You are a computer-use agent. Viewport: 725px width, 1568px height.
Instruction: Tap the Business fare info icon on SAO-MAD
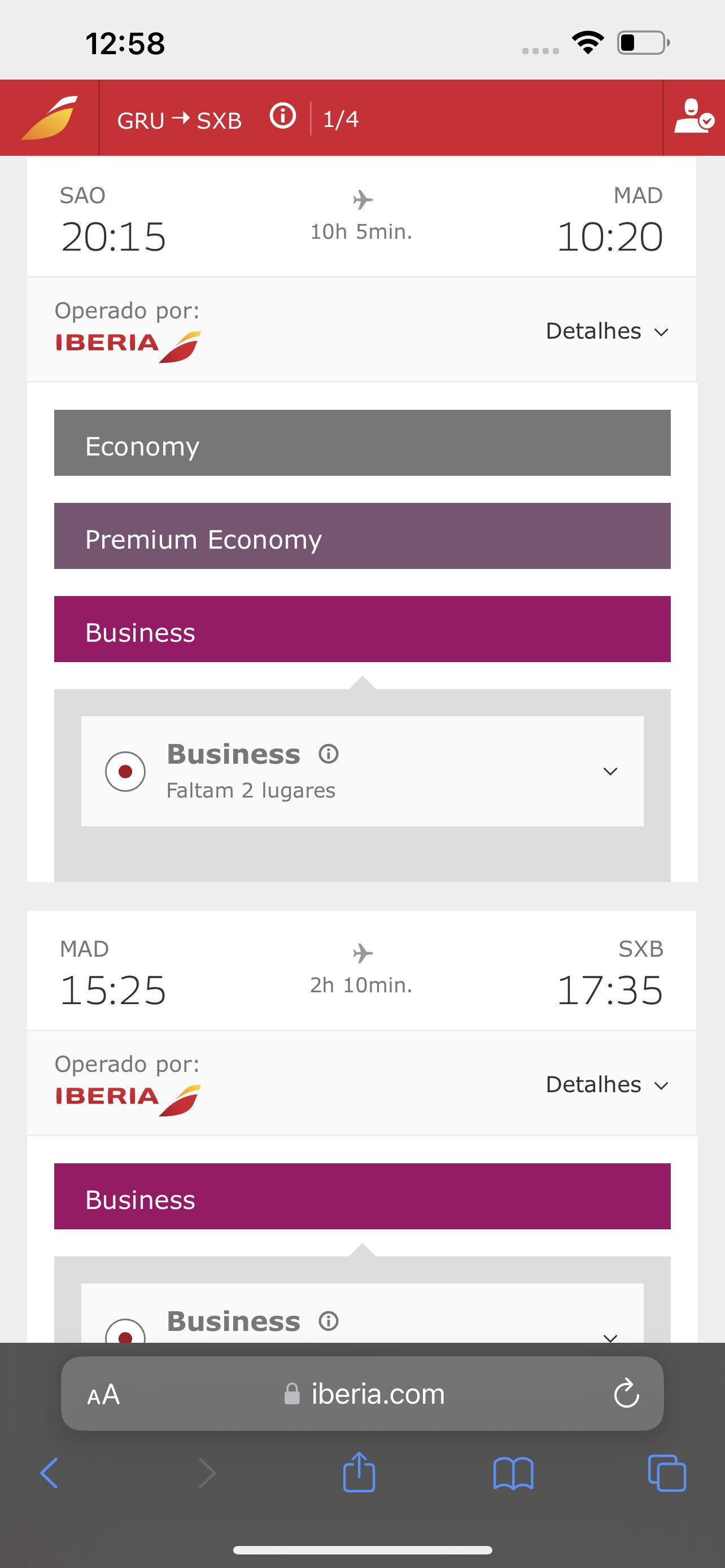(329, 754)
